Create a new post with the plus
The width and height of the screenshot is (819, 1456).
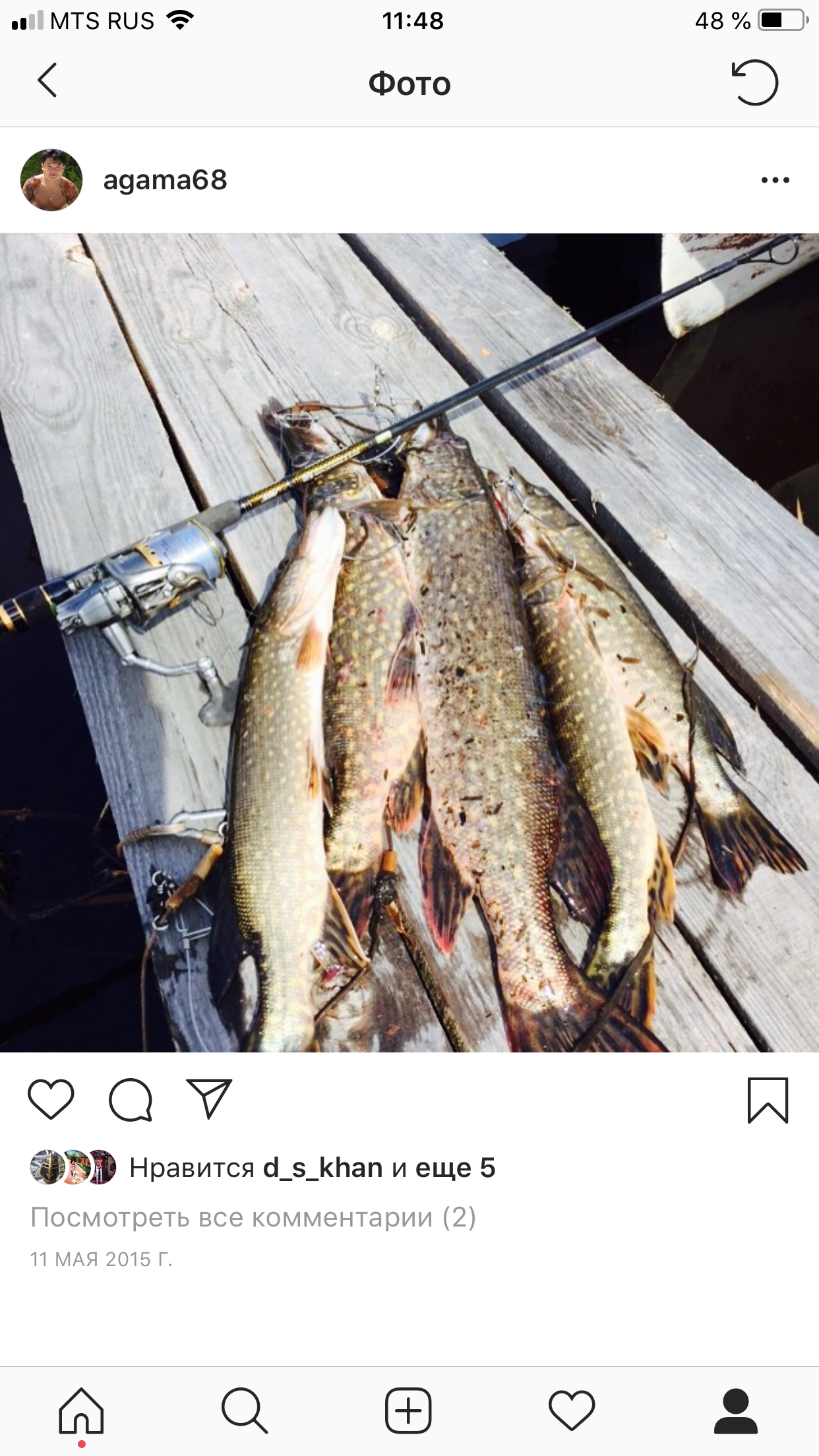point(408,1410)
